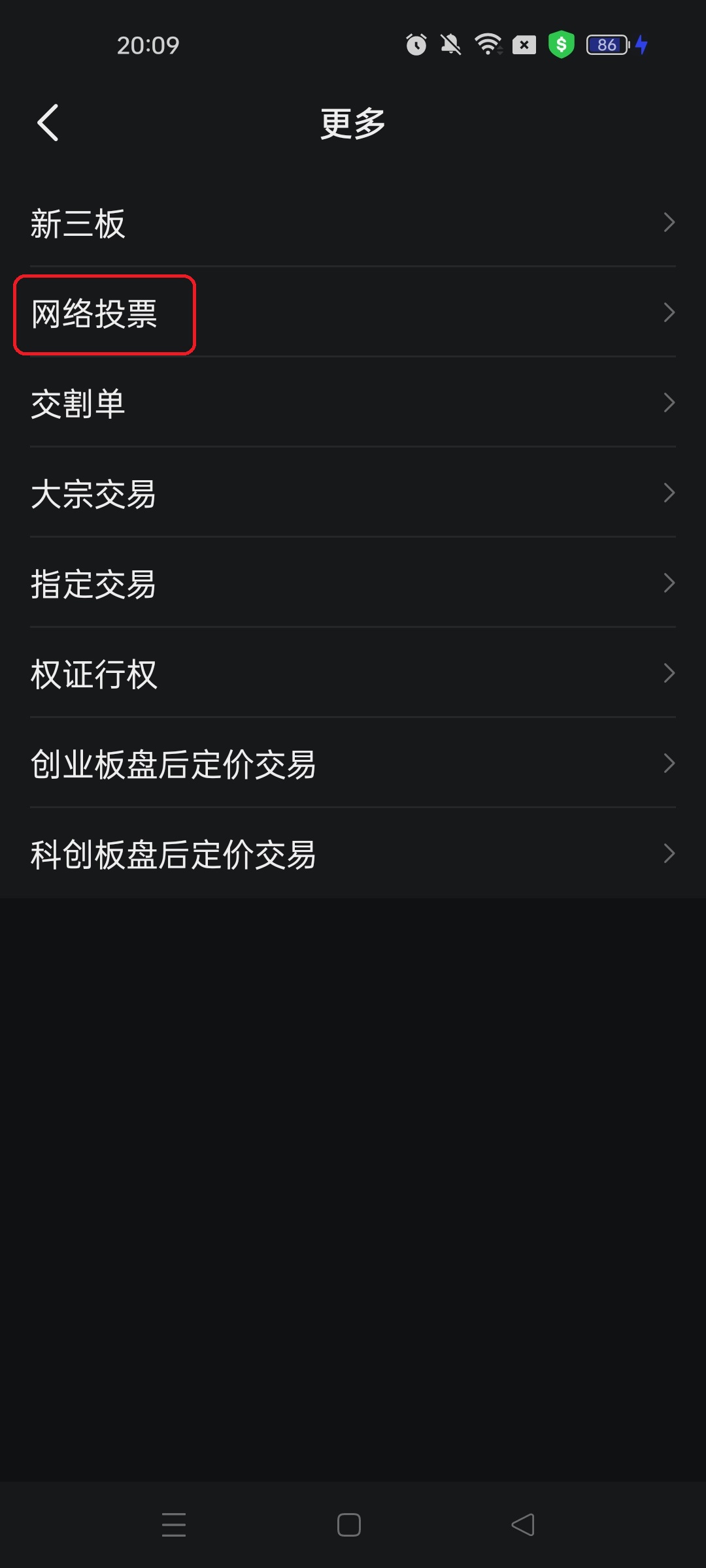The height and width of the screenshot is (1568, 706).
Task: Click the back arrow in top-left corner
Action: pyautogui.click(x=49, y=123)
